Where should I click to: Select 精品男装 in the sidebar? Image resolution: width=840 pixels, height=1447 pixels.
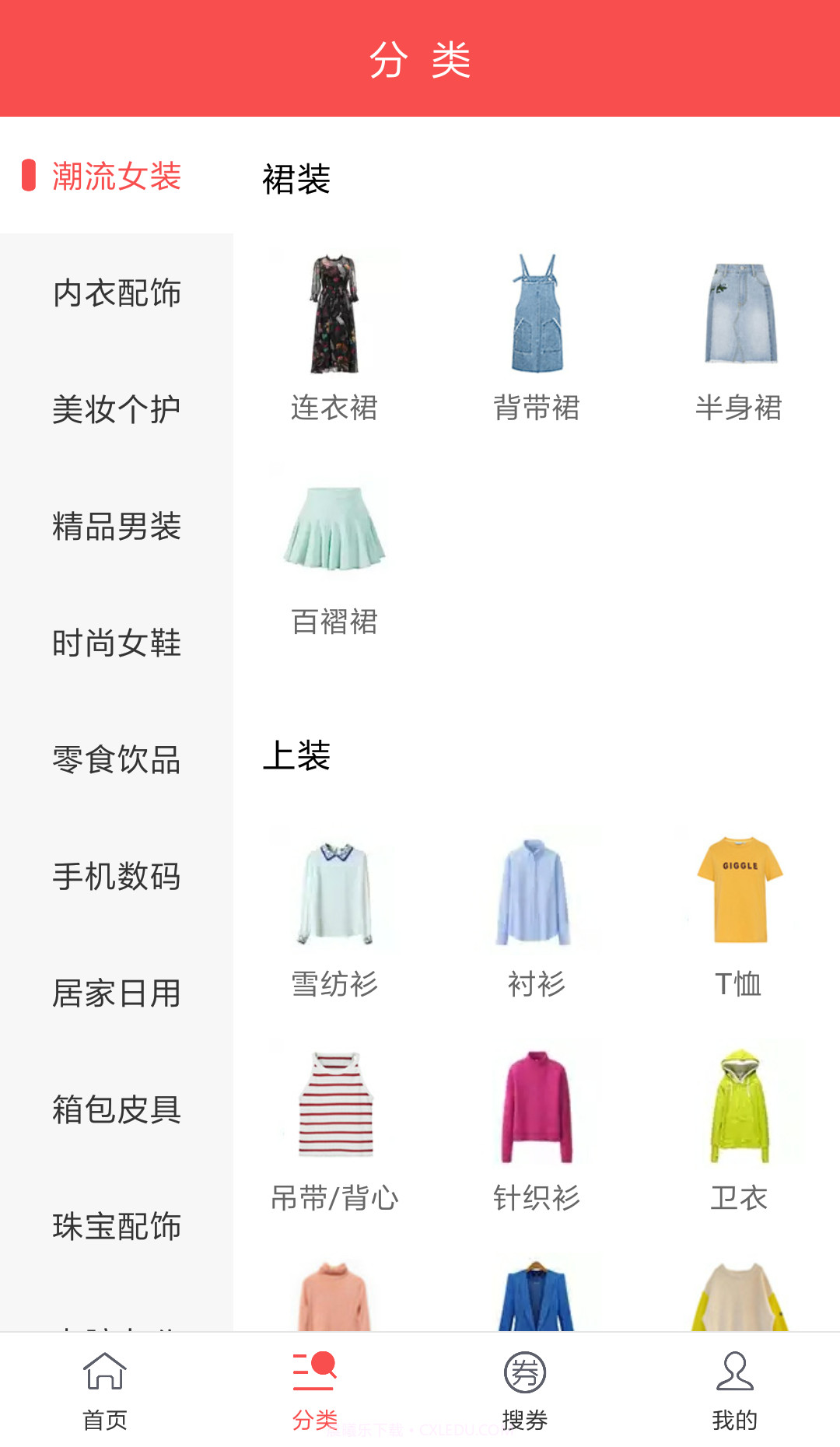coord(117,527)
